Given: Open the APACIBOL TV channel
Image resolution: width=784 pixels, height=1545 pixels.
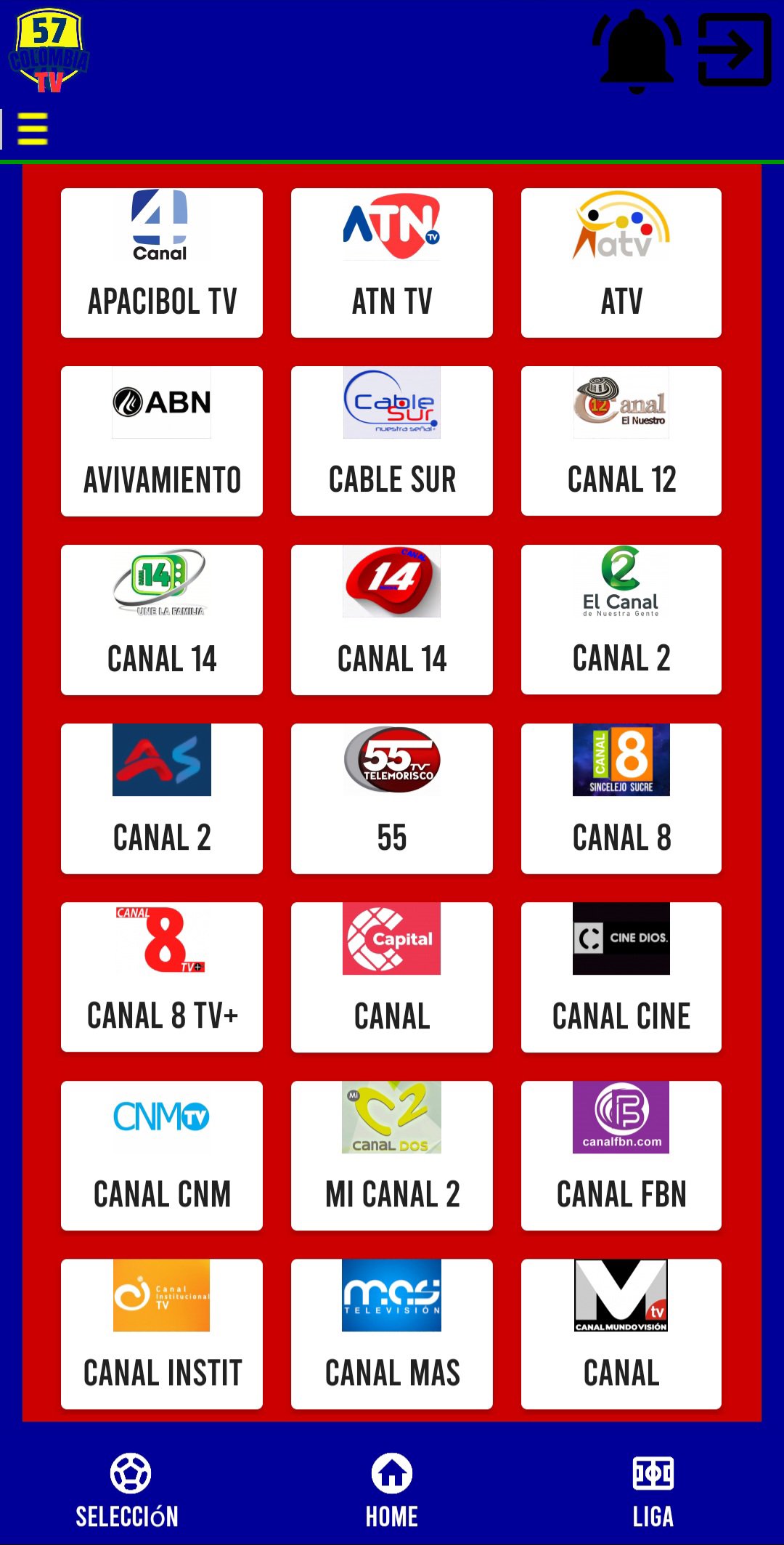Looking at the screenshot, I should (x=162, y=263).
